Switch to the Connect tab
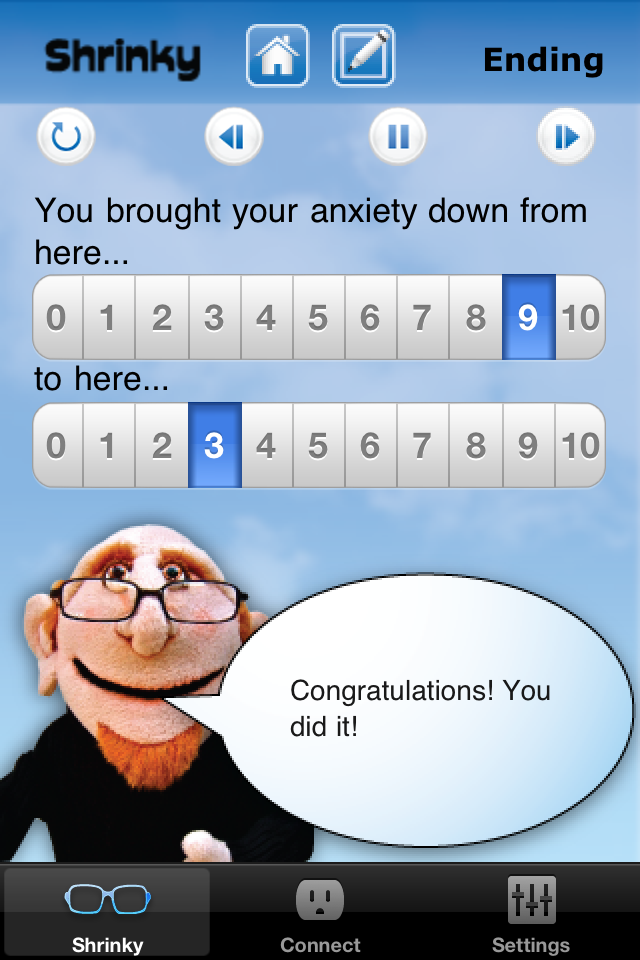This screenshot has width=640, height=960. coord(320,913)
